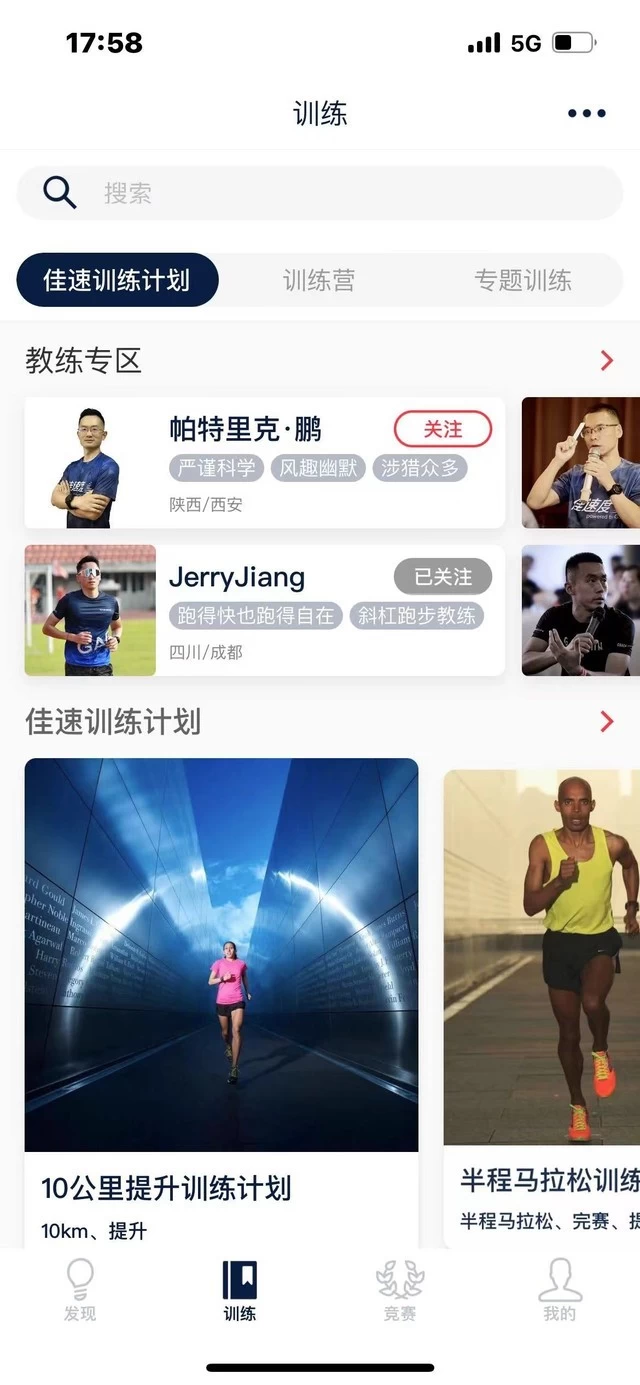Select the 训练 bottom tab
Image resolution: width=640 pixels, height=1385 pixels.
tap(240, 1290)
